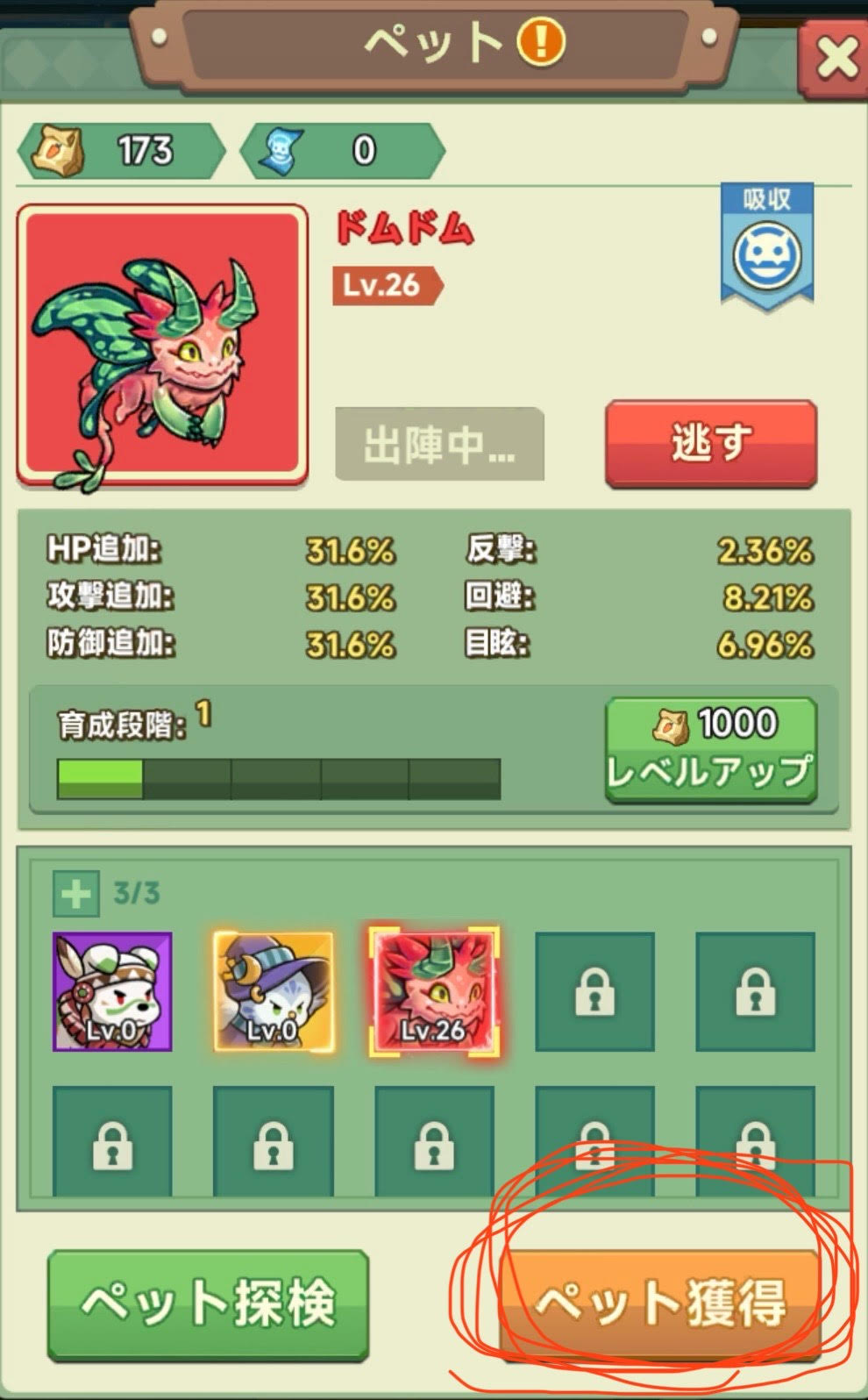Tap the ペット獲得 button
The width and height of the screenshot is (868, 1400).
point(659,1305)
